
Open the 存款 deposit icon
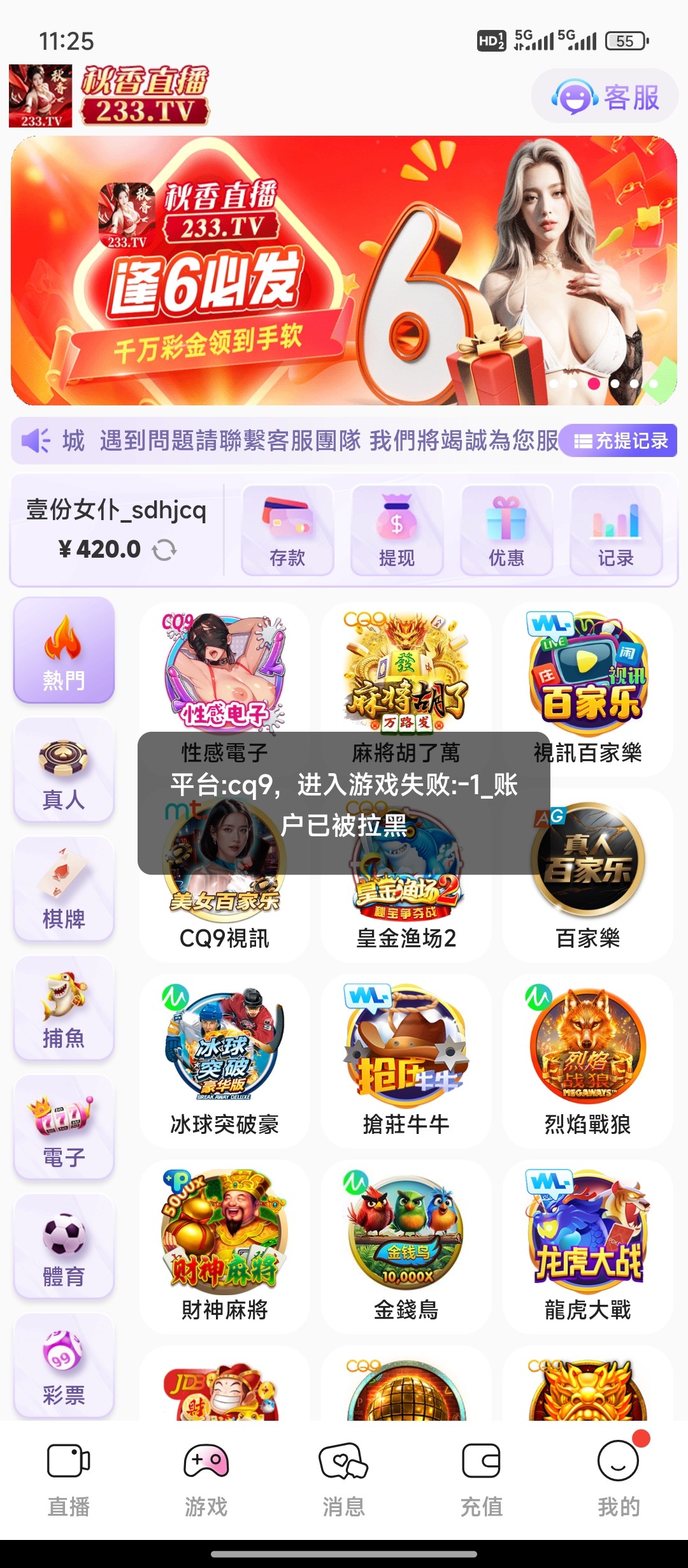click(287, 529)
